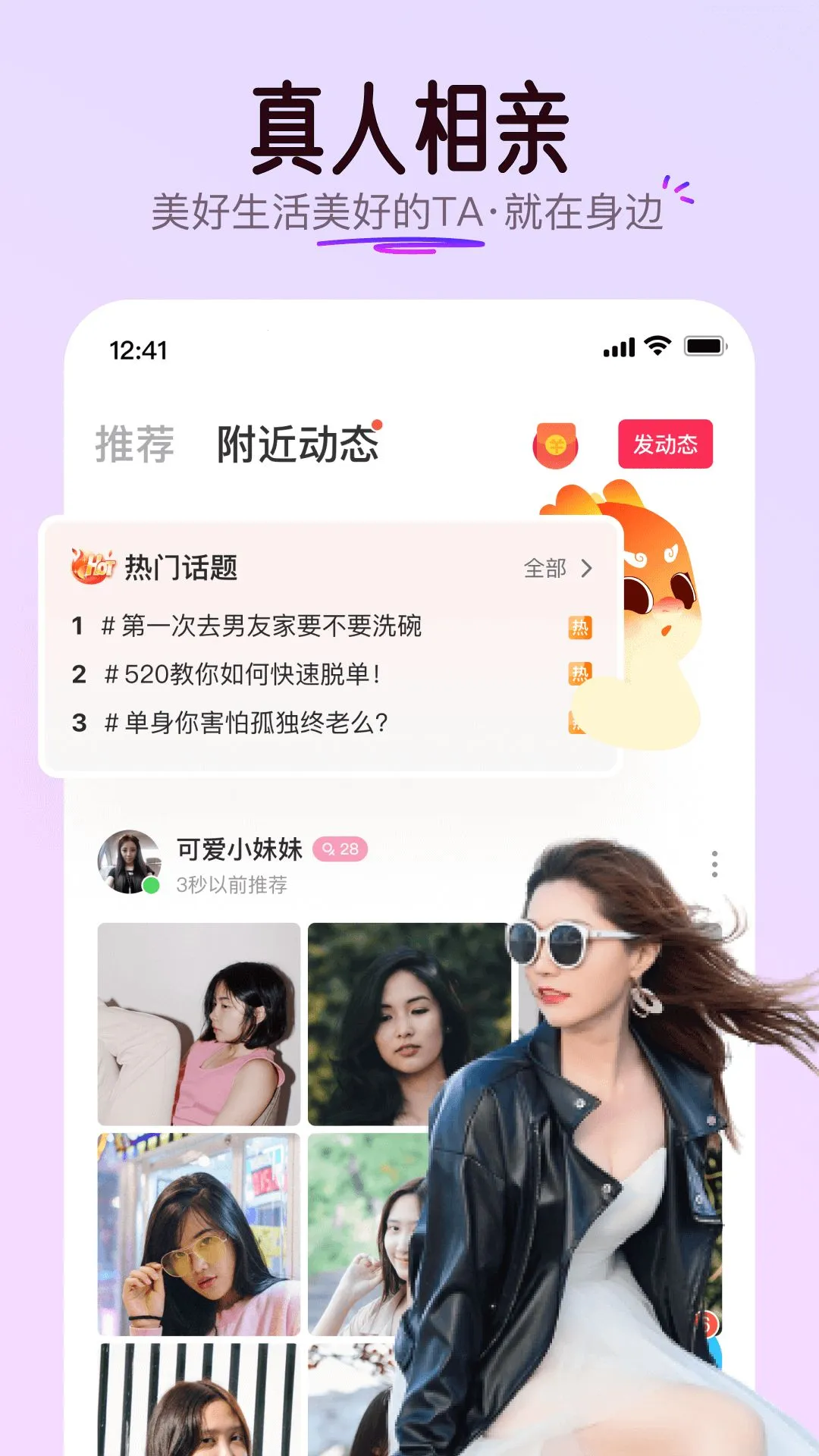The width and height of the screenshot is (819, 1456).
Task: Switch to the 推荐 tab
Action: pos(136,444)
